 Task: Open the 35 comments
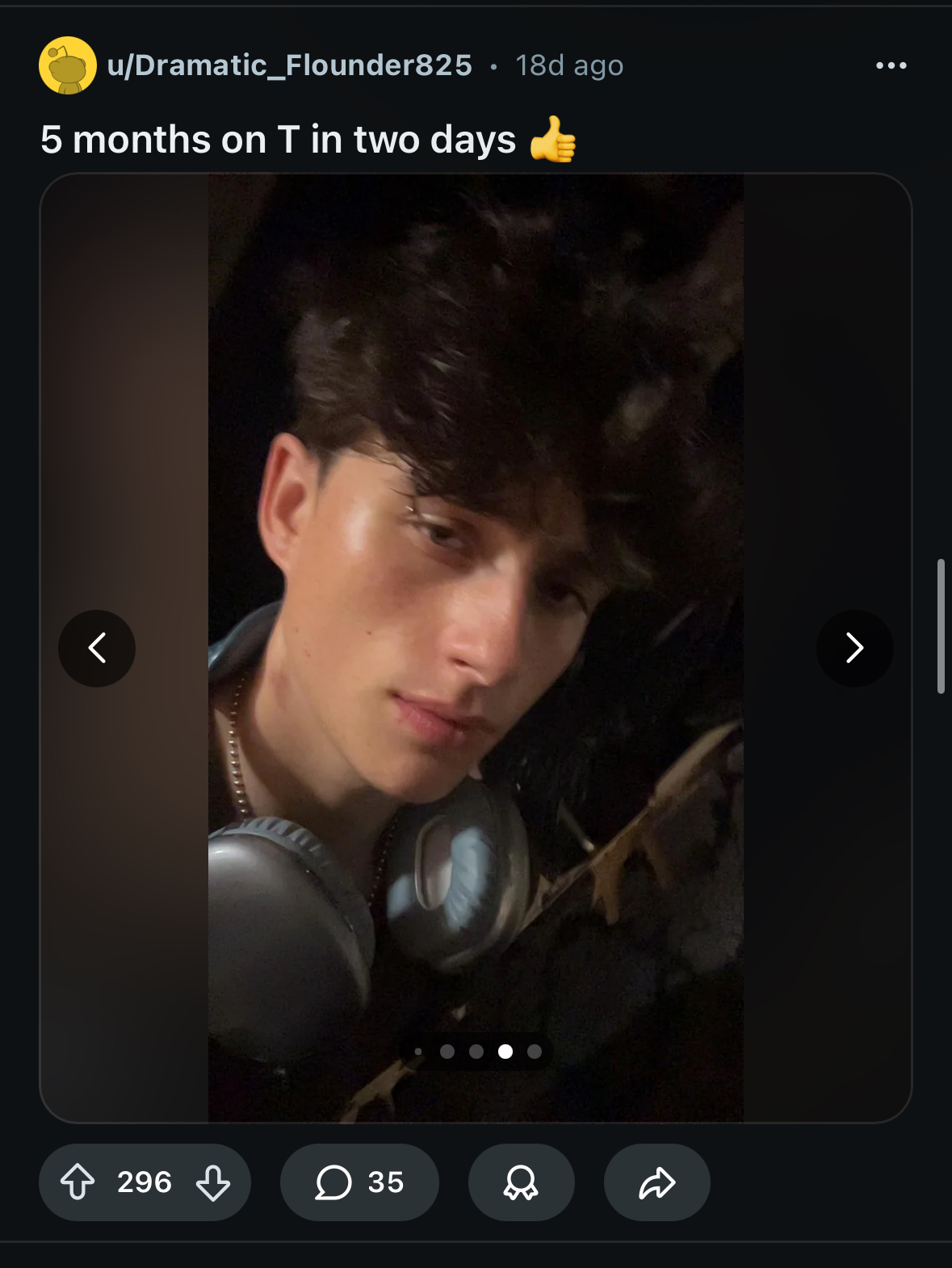pos(359,1182)
